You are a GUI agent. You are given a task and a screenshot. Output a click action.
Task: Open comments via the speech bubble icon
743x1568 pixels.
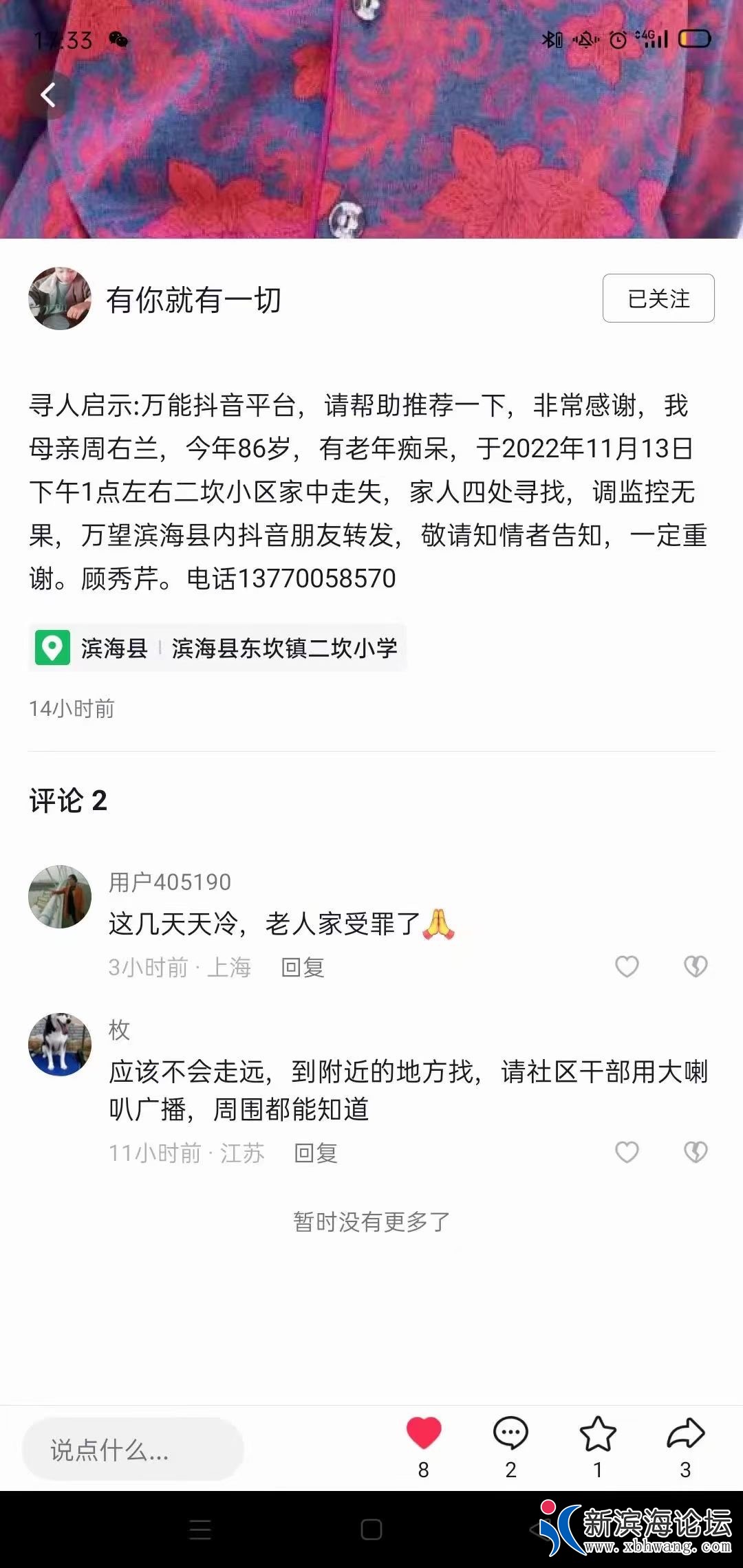(510, 1435)
